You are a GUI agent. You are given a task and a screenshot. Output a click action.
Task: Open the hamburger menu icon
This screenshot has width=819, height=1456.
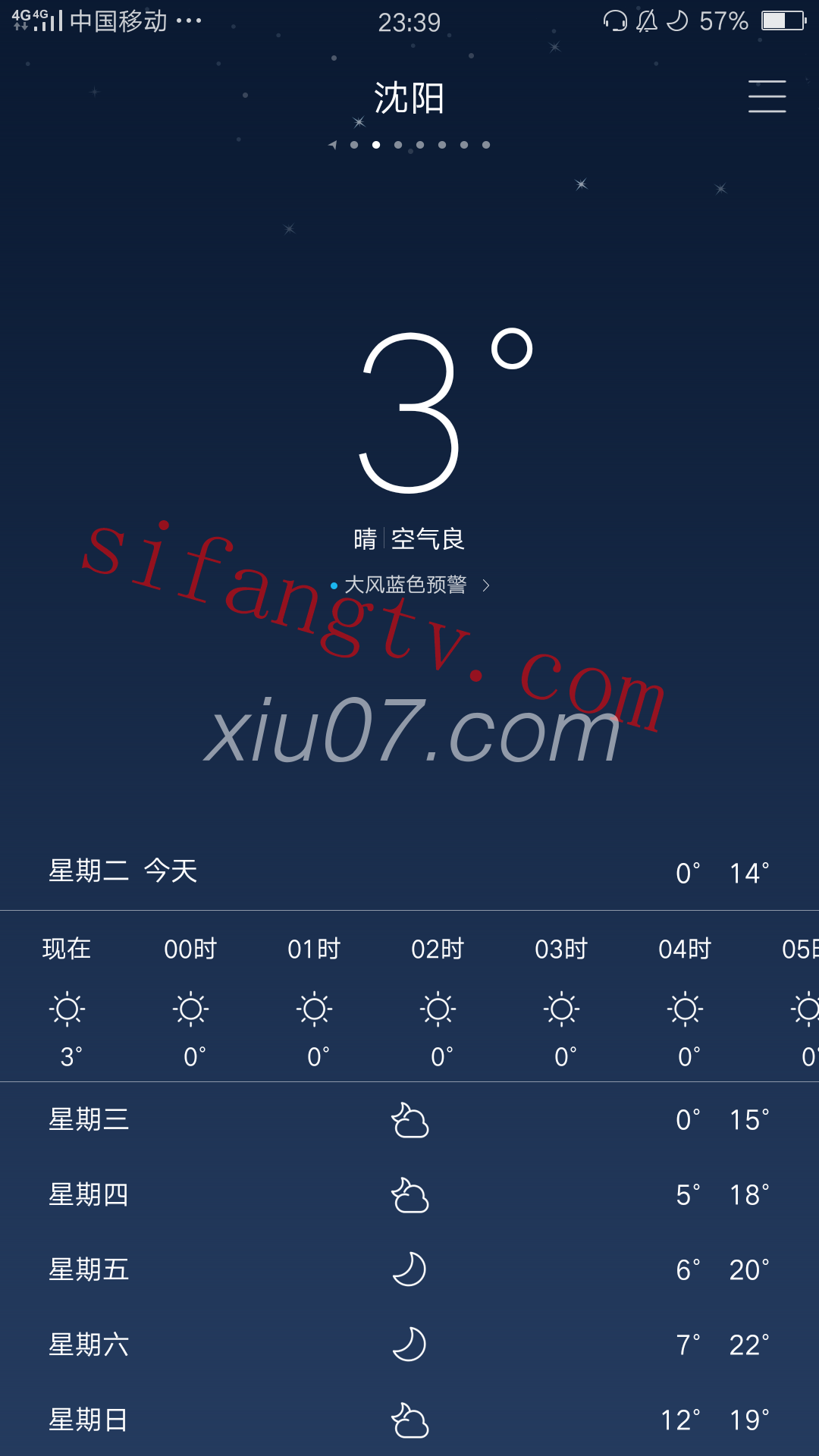point(767,96)
